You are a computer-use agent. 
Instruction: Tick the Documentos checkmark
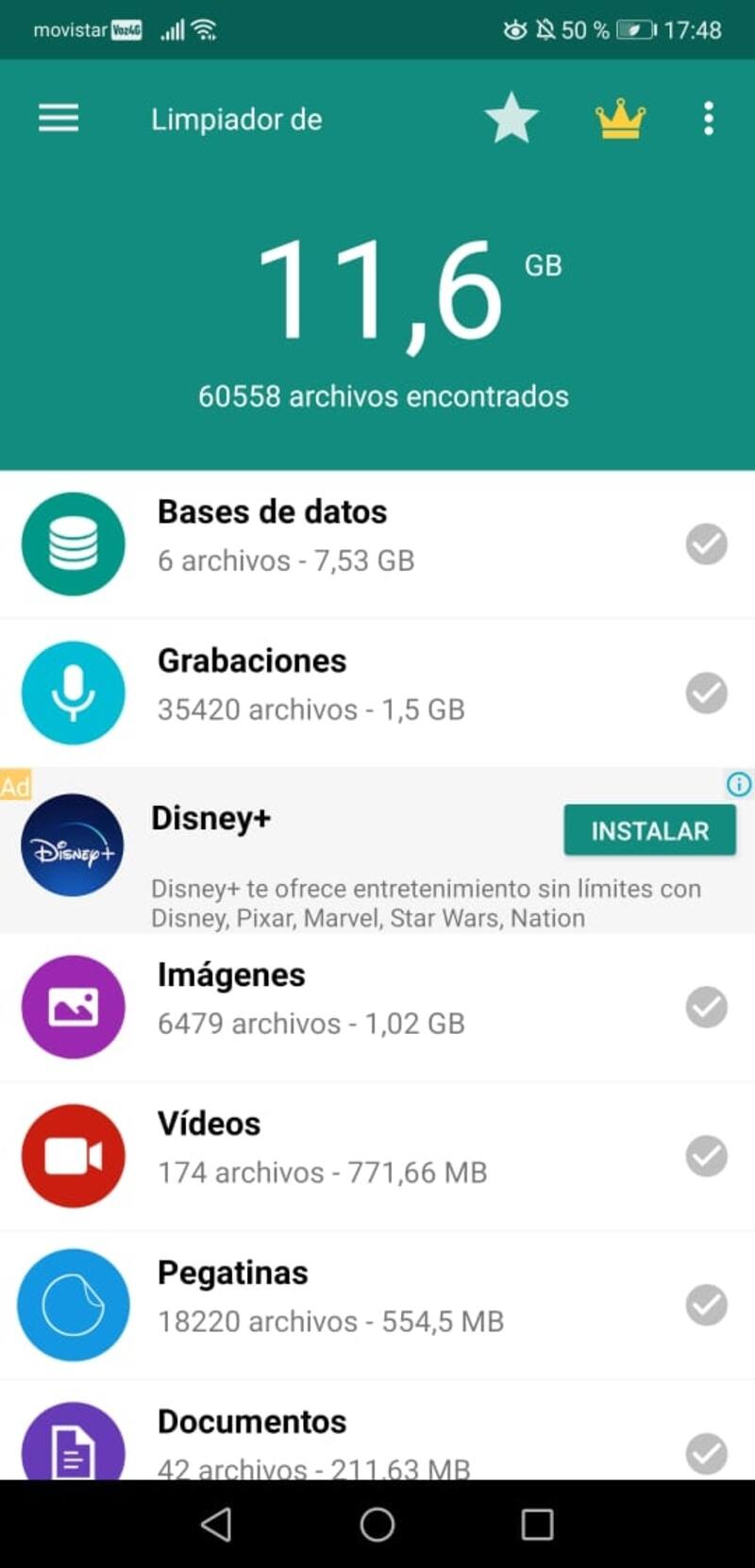click(x=706, y=1453)
